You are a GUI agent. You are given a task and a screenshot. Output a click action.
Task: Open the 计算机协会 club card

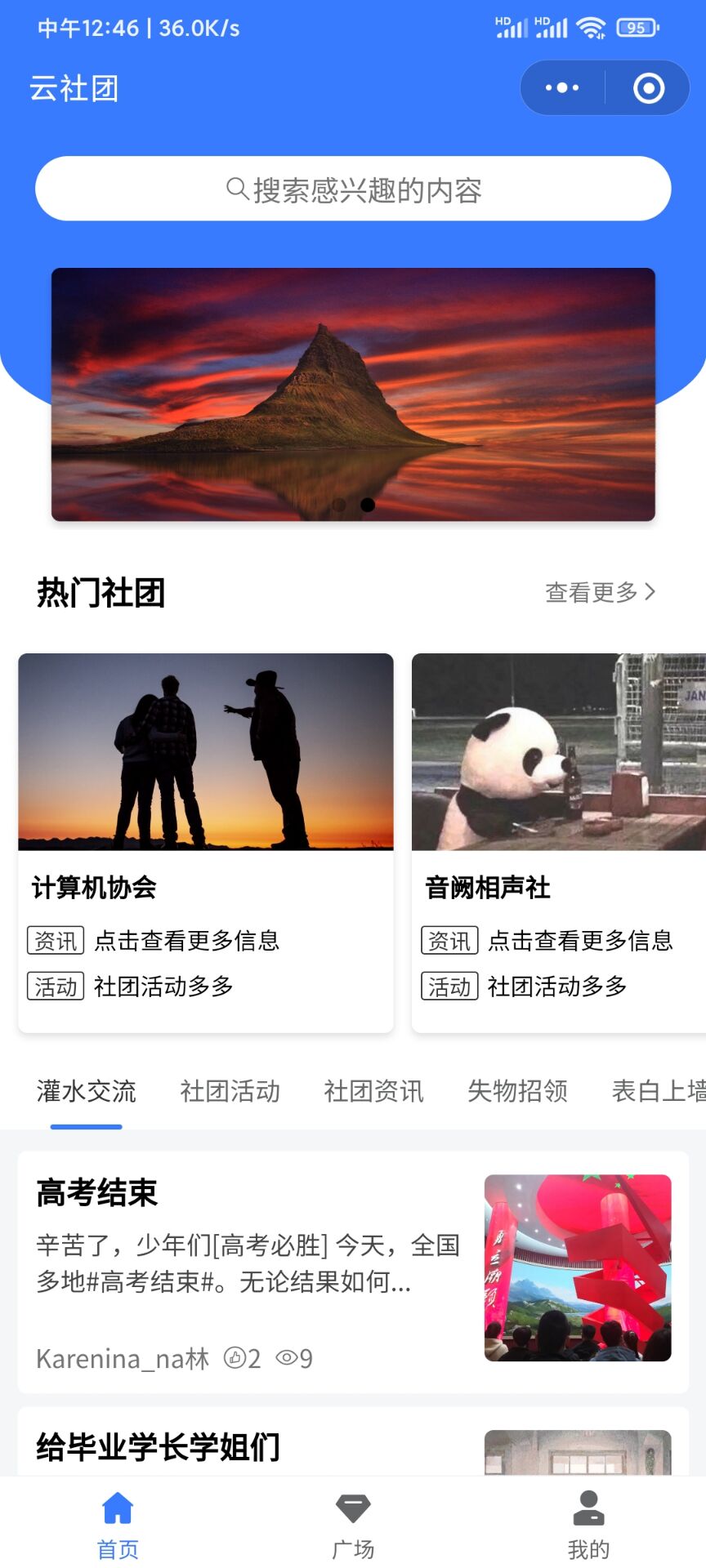(206, 841)
